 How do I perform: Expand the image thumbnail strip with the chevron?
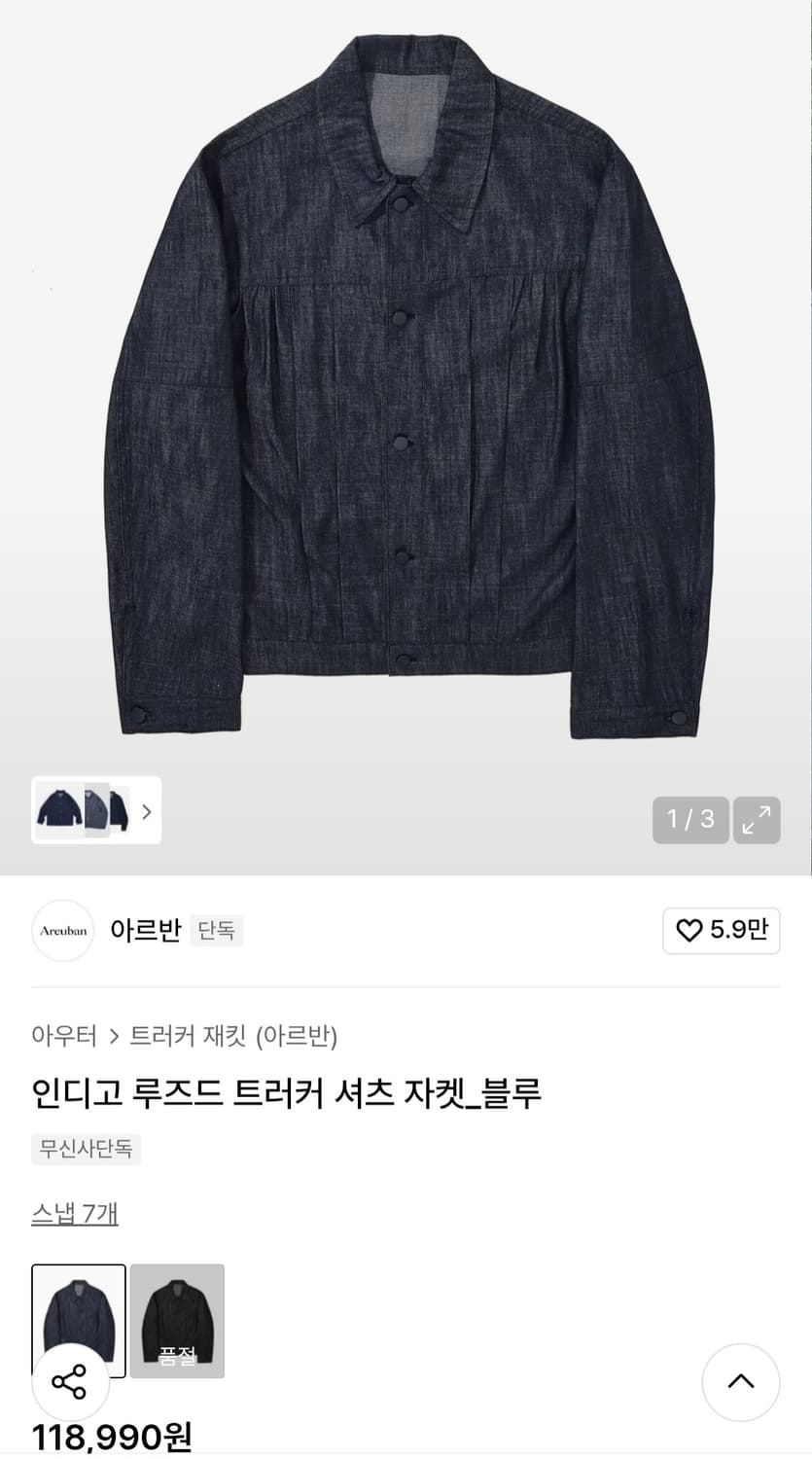click(x=147, y=810)
